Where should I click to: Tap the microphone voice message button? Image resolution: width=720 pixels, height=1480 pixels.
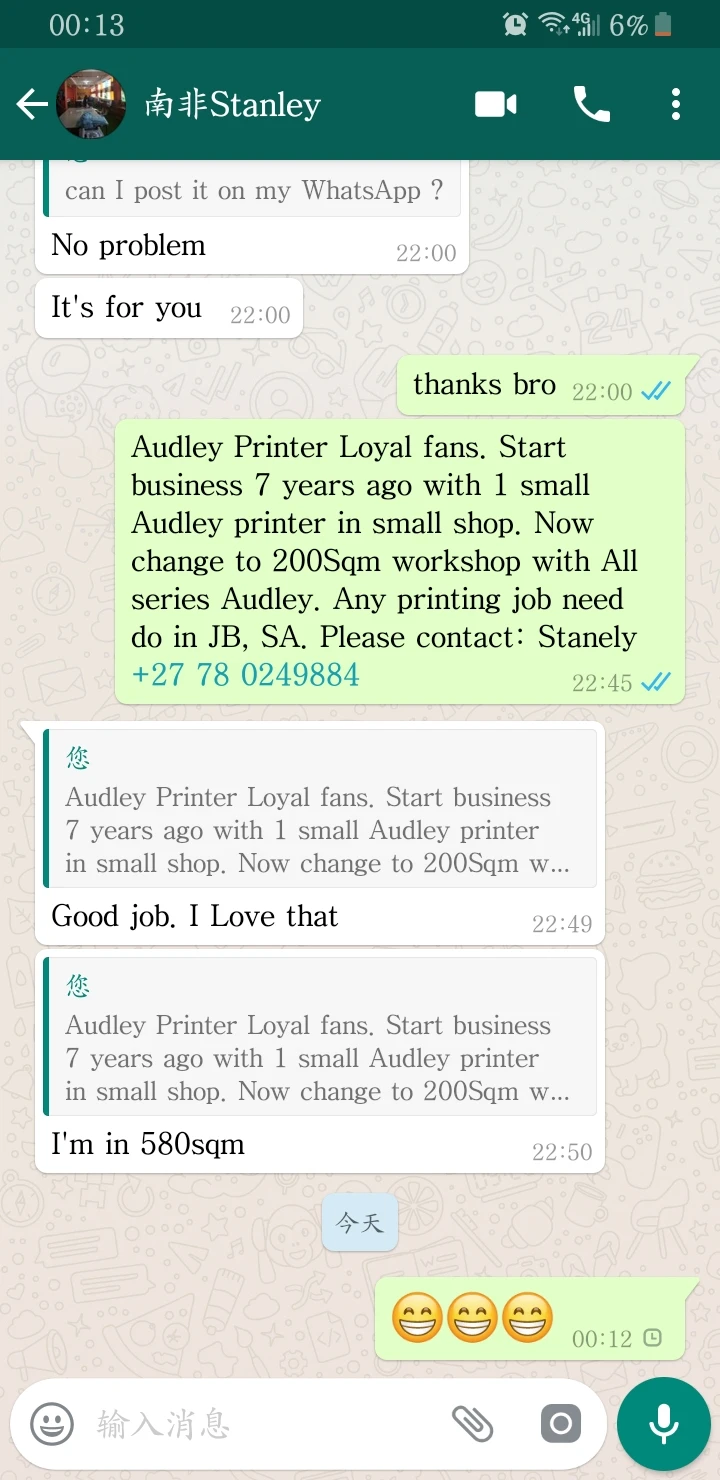[664, 1424]
